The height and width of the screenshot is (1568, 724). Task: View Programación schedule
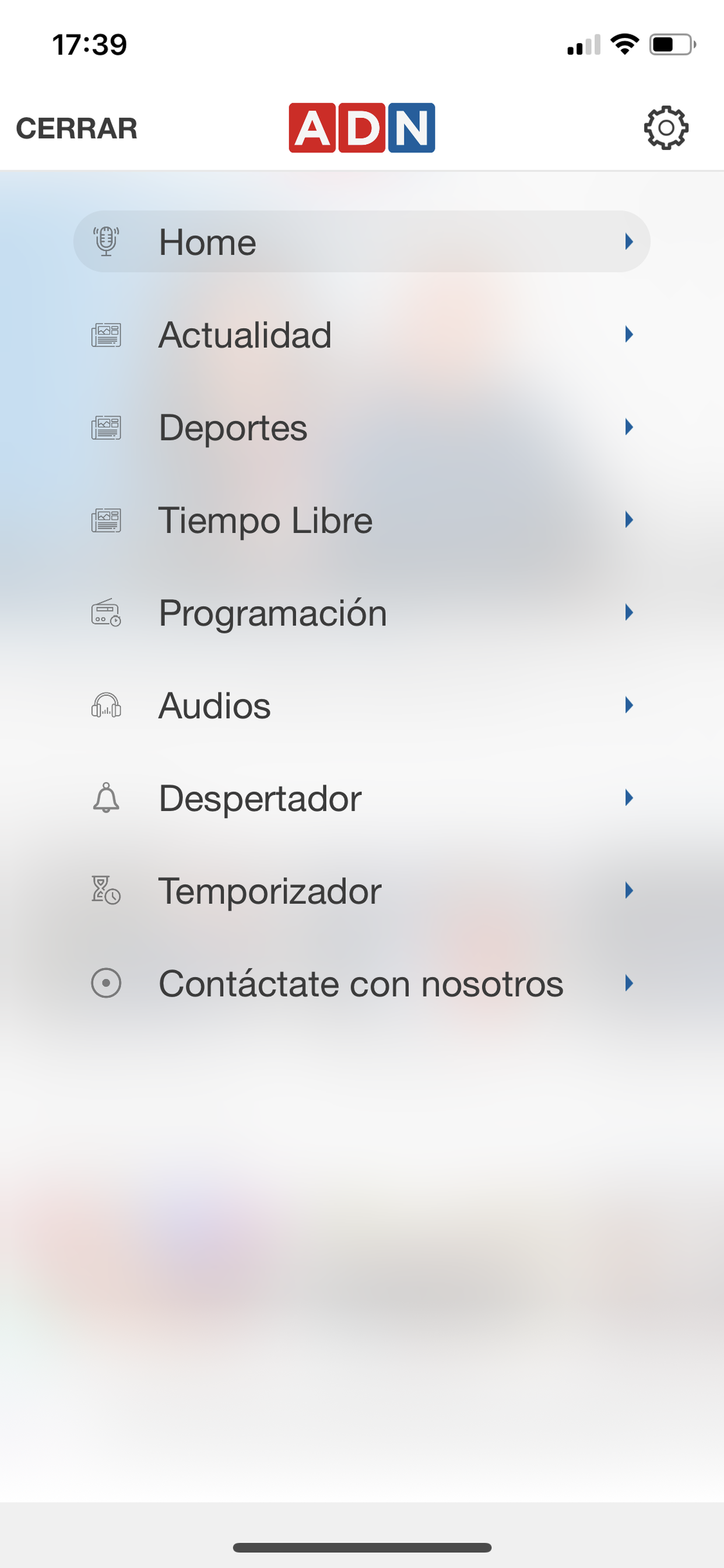[362, 612]
